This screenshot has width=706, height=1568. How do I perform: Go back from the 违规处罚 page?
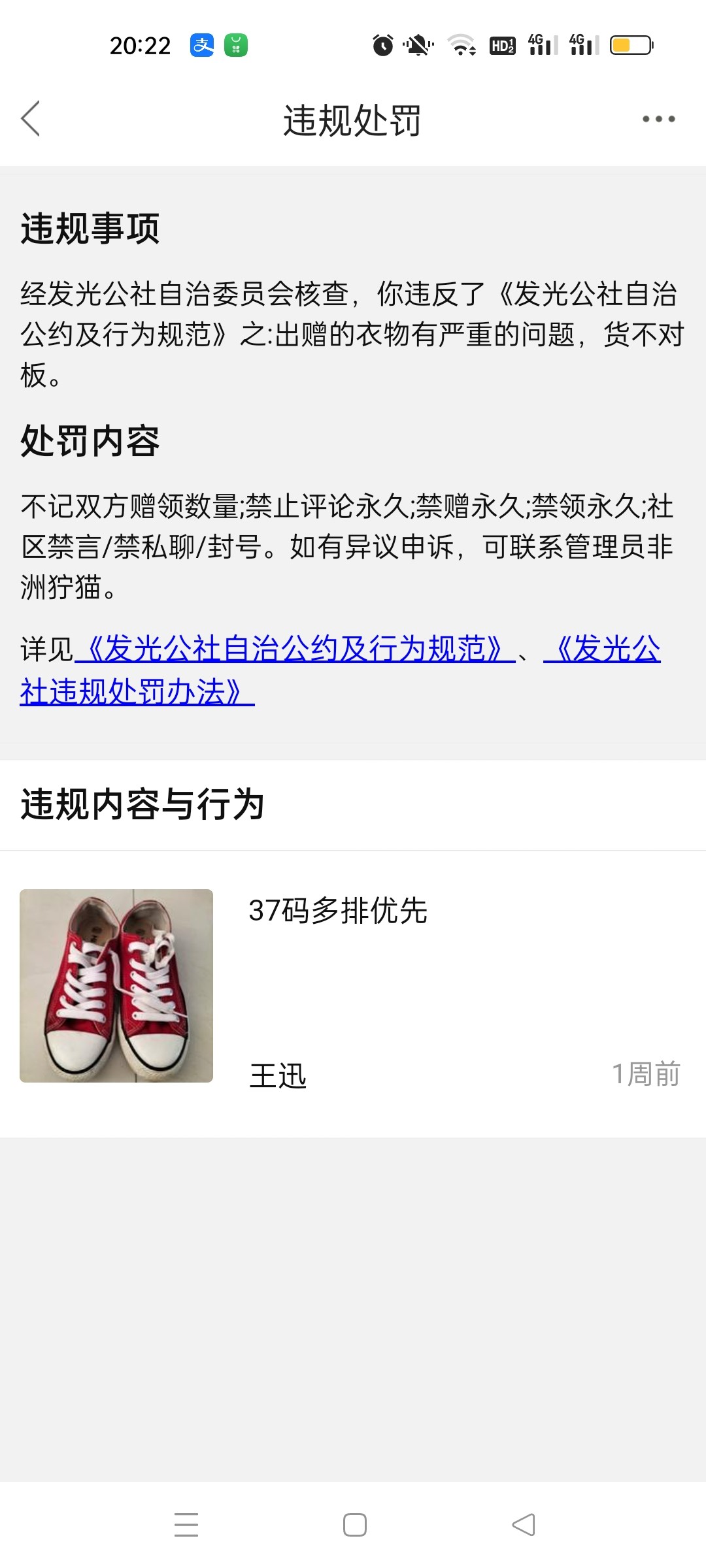click(x=31, y=119)
